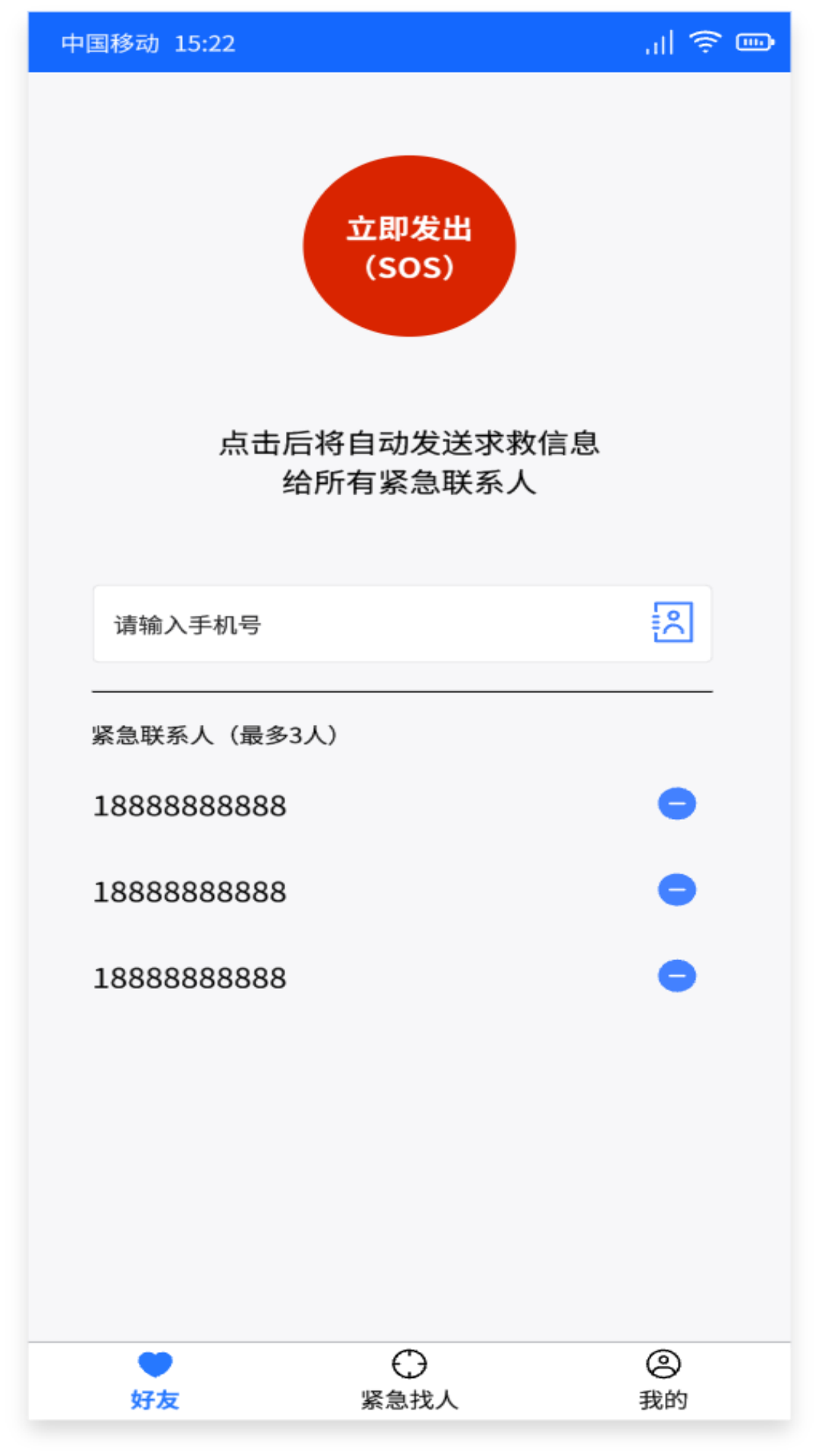Click the Wi-Fi icon in status bar

click(x=704, y=43)
